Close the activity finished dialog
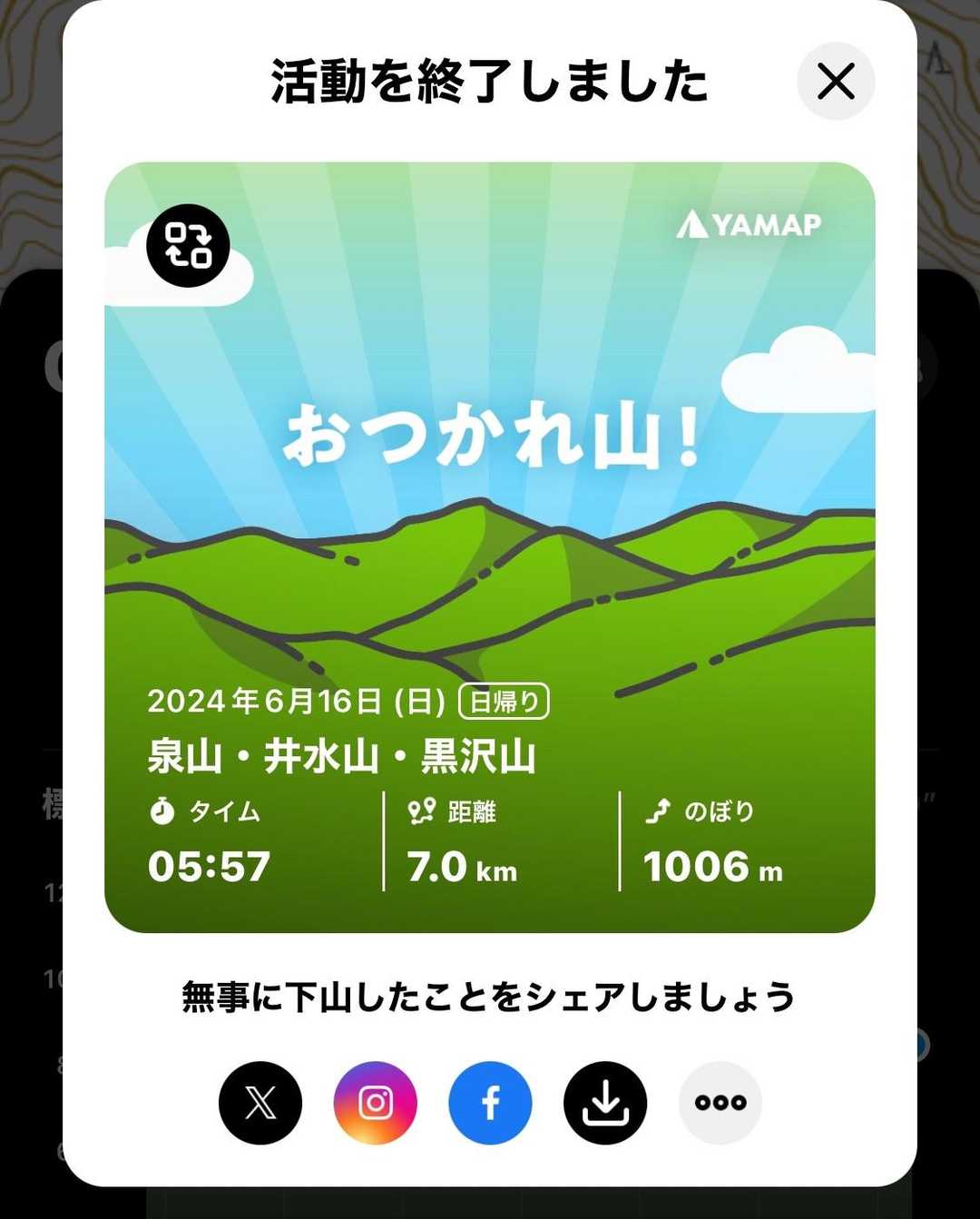 836,82
